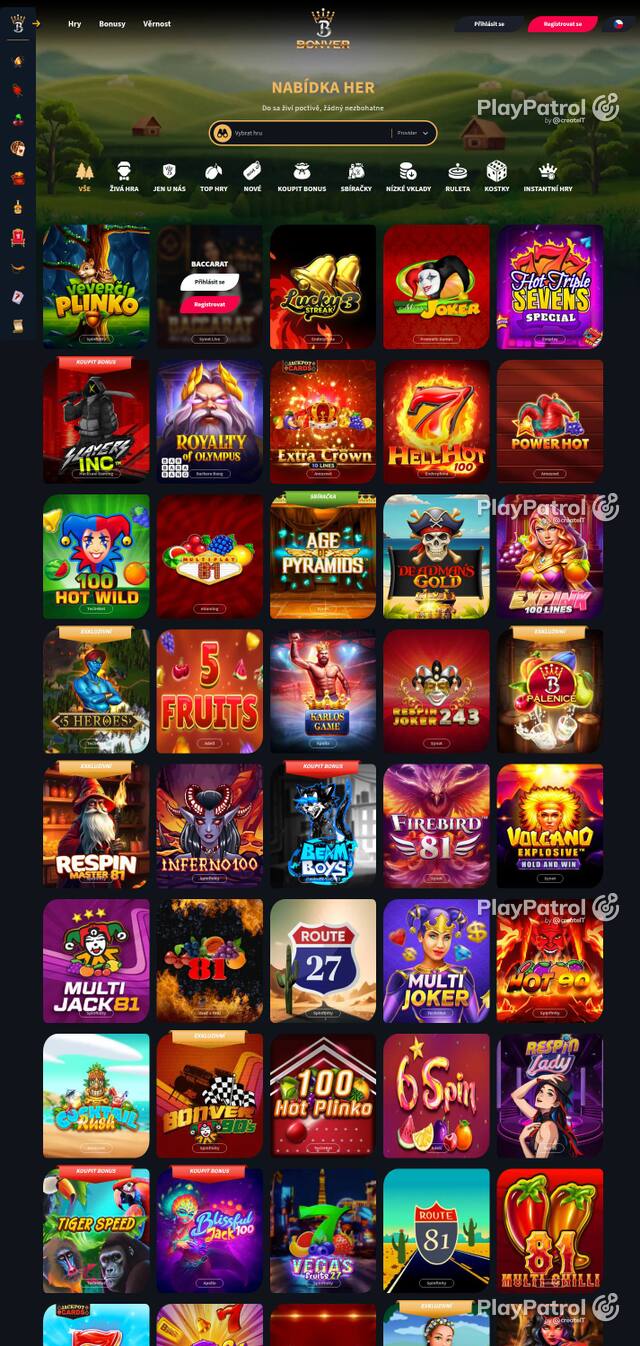Screen dimensions: 640x1346
Task: Open the Age of Pyramids game
Action: coord(323,556)
